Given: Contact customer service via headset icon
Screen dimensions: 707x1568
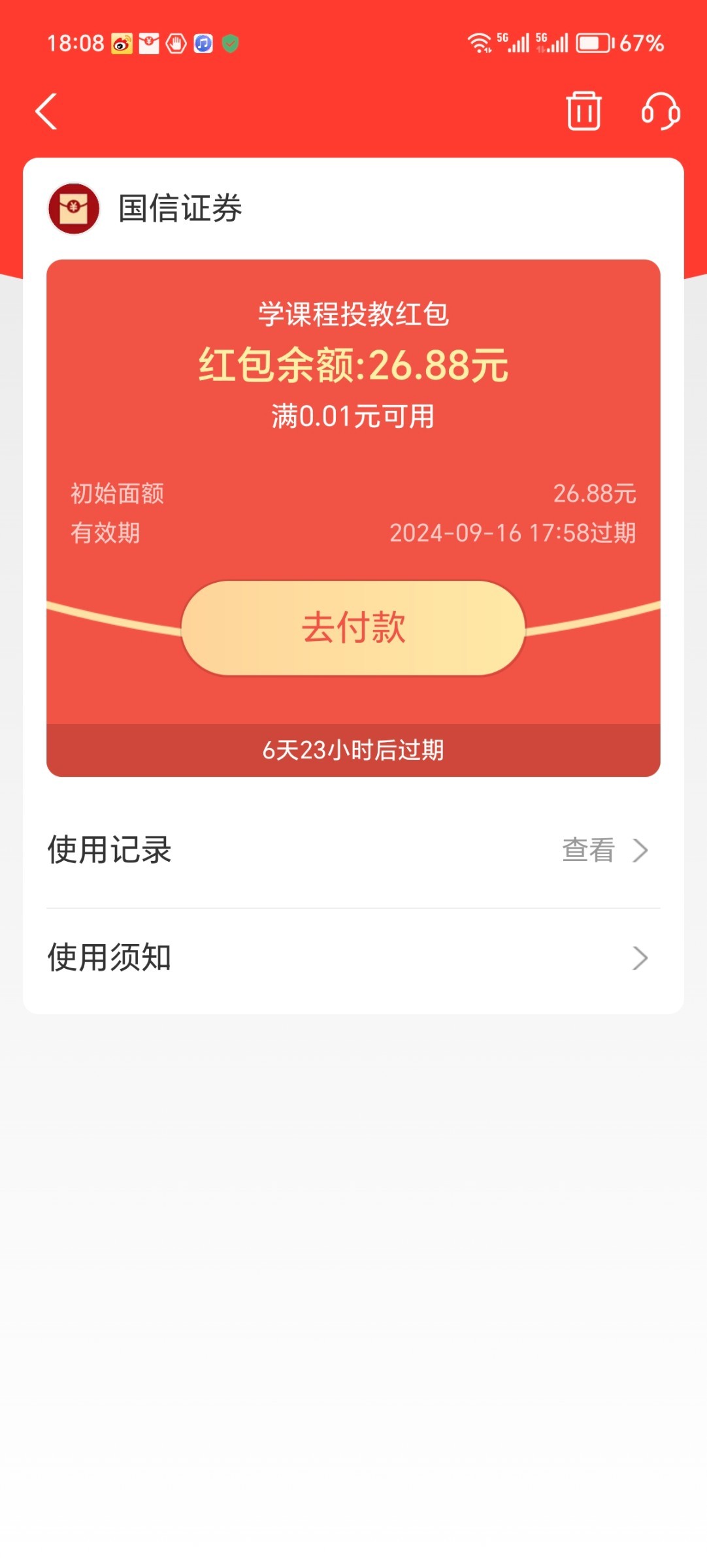Looking at the screenshot, I should point(661,111).
